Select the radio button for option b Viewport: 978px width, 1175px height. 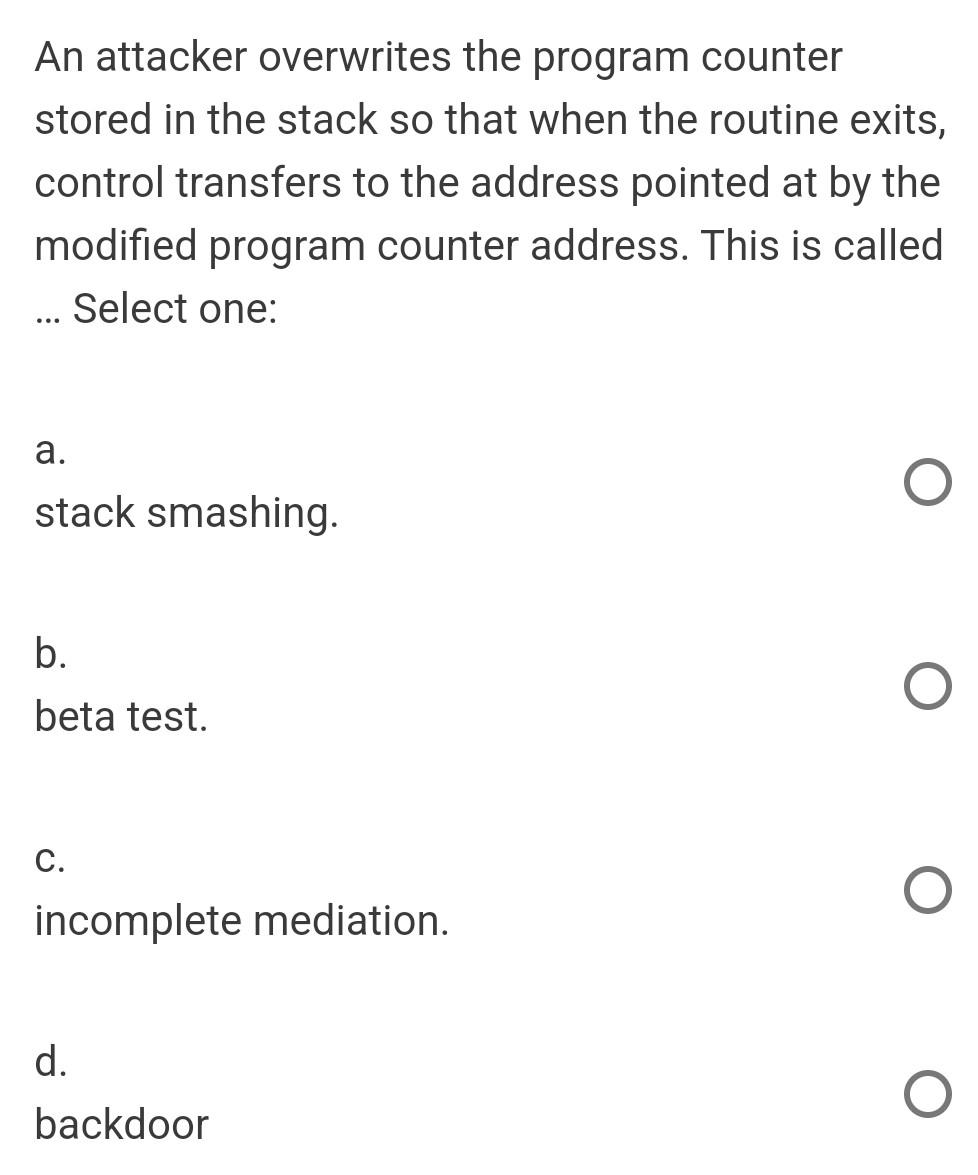click(x=926, y=687)
